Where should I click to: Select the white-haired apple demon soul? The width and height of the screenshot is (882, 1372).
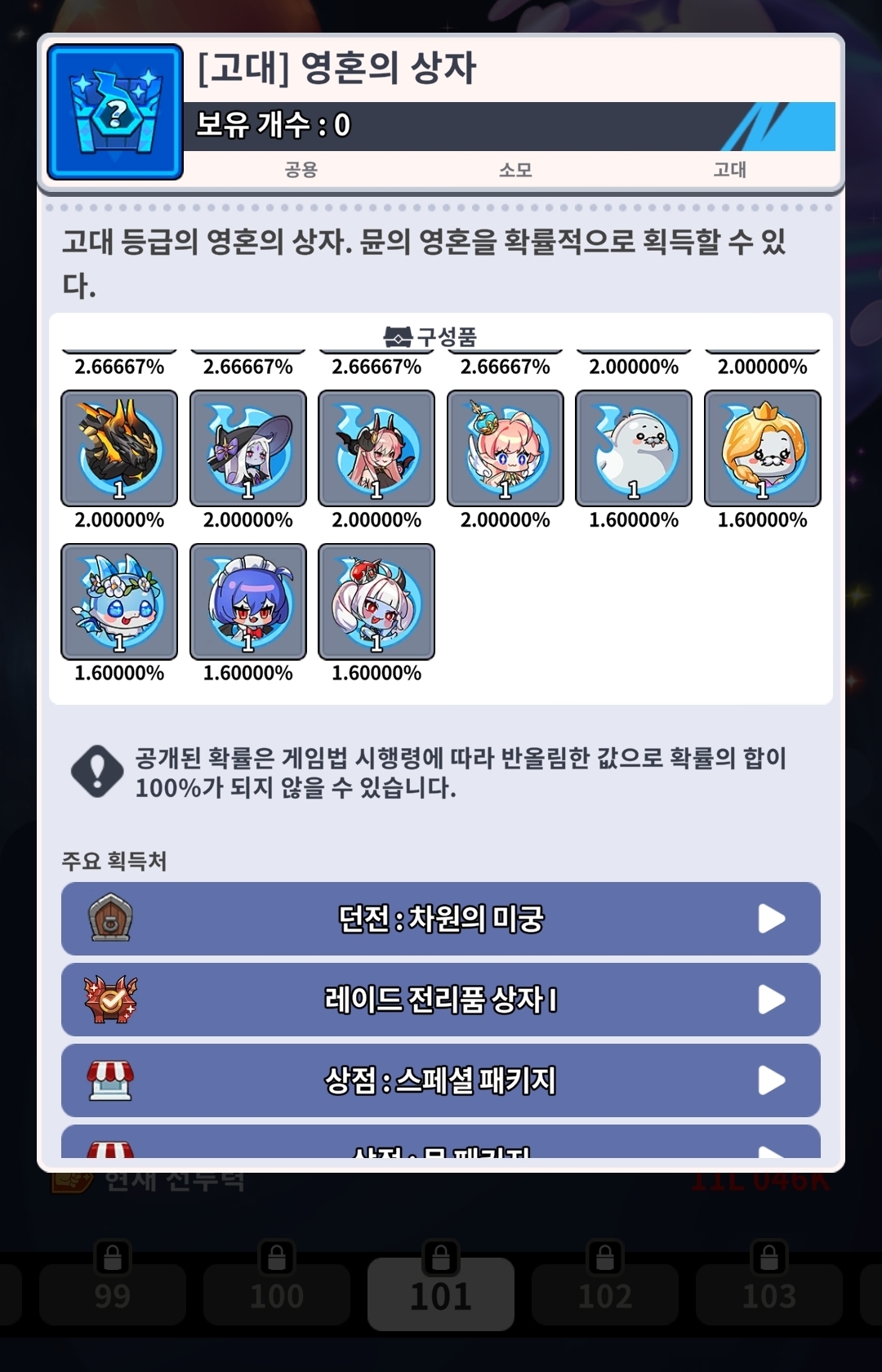(376, 602)
